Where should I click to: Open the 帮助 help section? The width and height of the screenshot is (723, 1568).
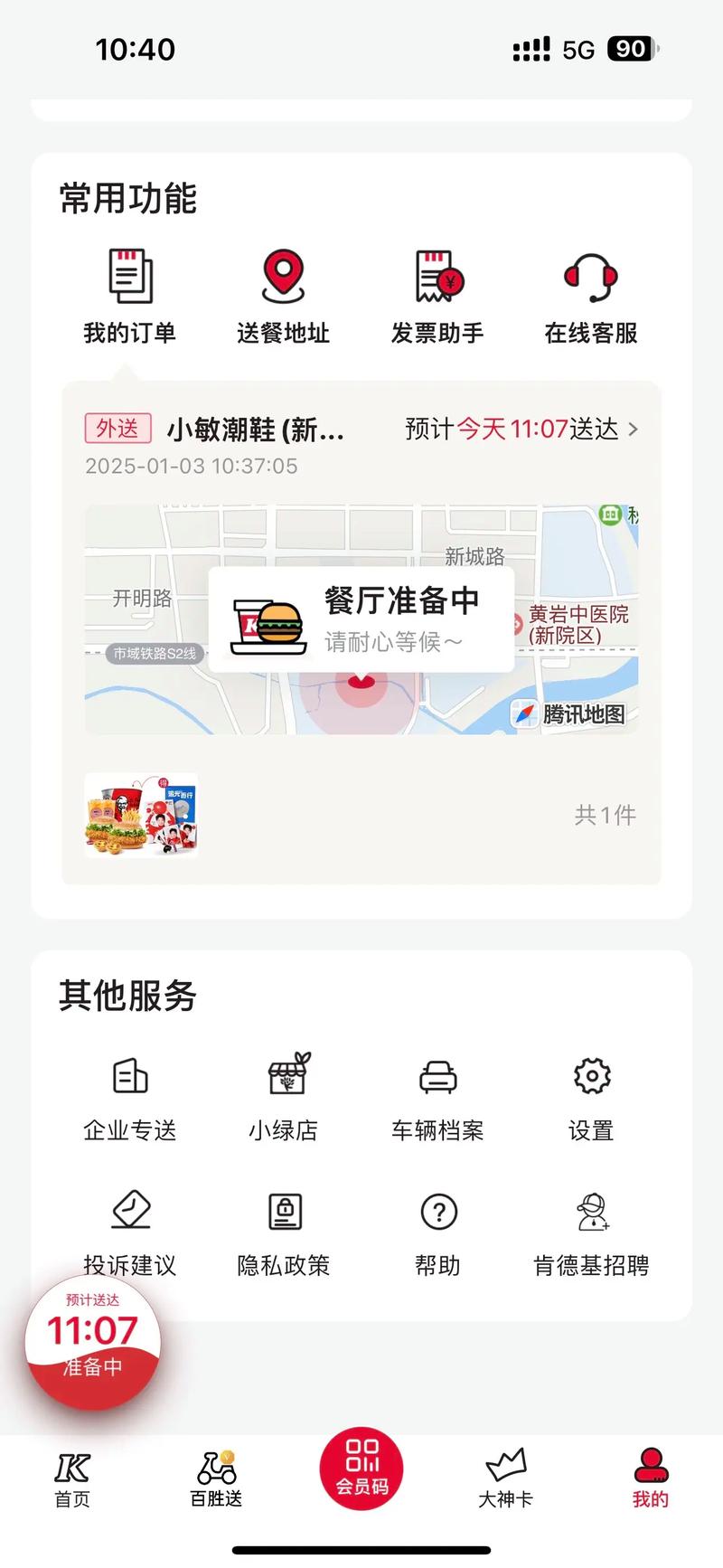(x=437, y=1231)
